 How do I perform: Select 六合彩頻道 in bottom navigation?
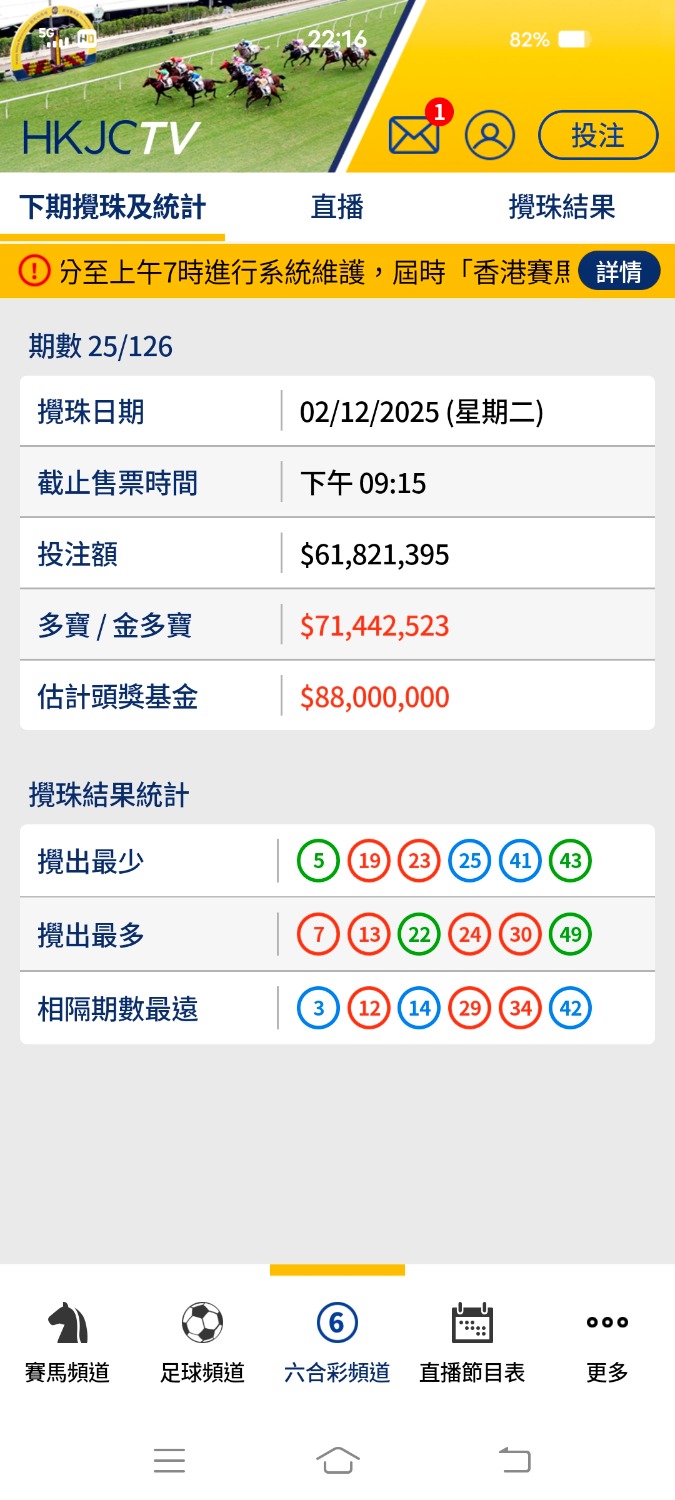tap(337, 1342)
